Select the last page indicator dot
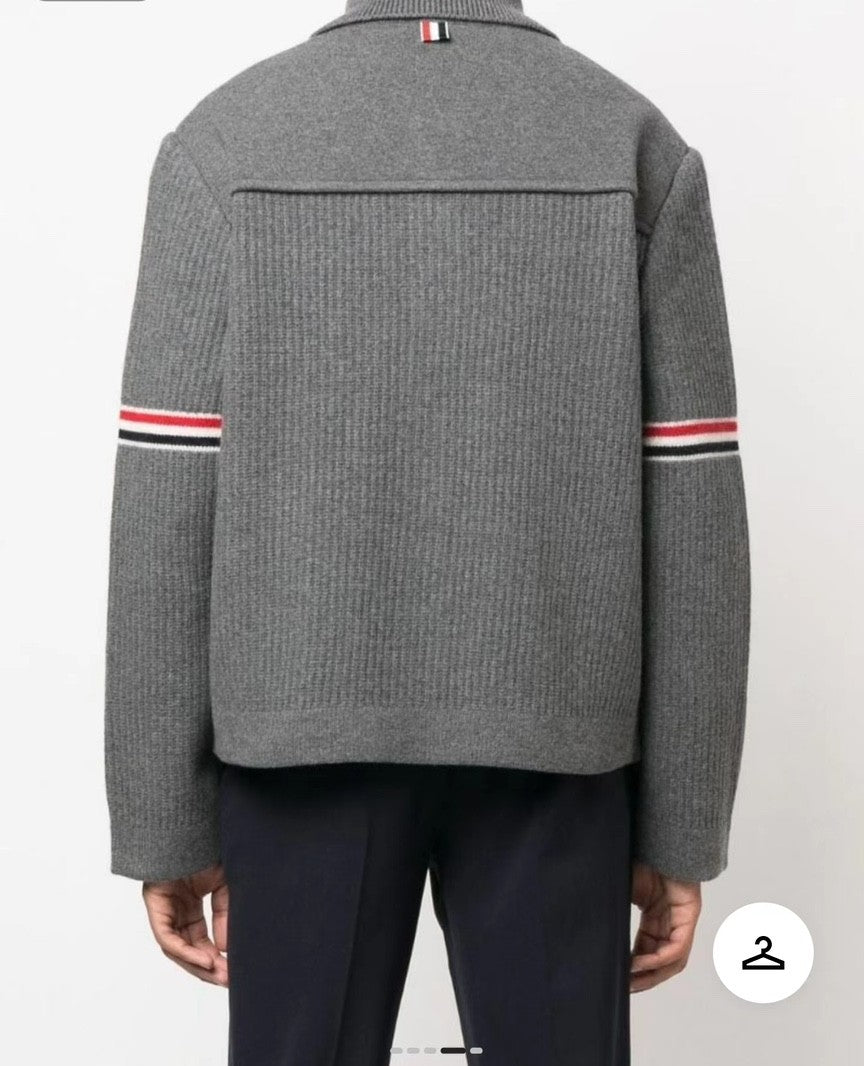 click(x=476, y=1050)
